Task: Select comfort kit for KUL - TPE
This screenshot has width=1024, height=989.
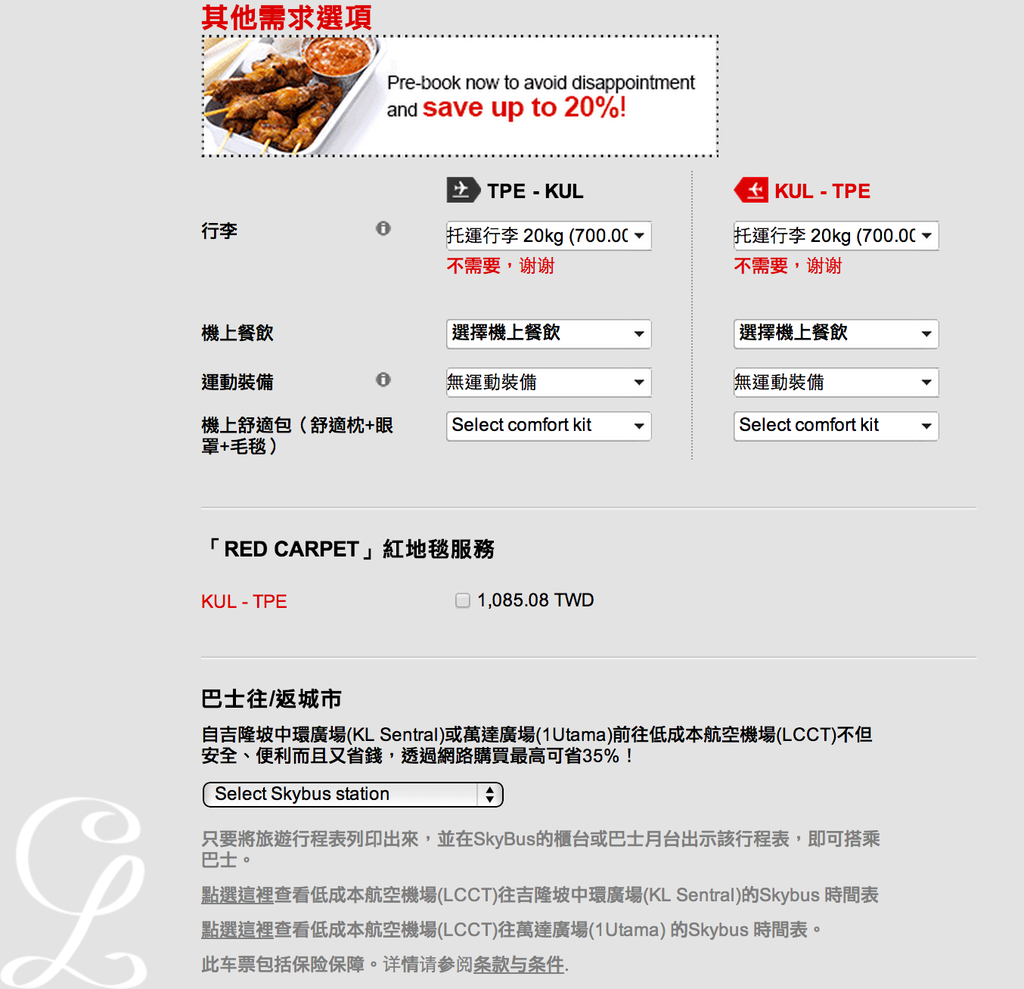Action: [x=835, y=426]
